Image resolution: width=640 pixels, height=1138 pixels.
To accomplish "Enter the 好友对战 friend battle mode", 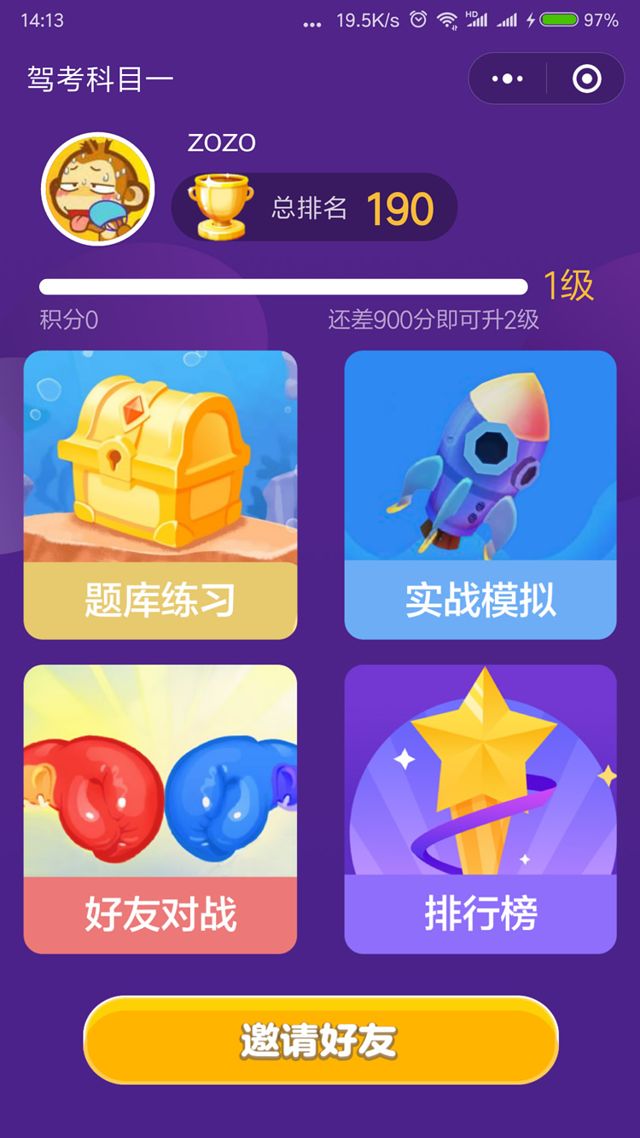I will [x=160, y=809].
